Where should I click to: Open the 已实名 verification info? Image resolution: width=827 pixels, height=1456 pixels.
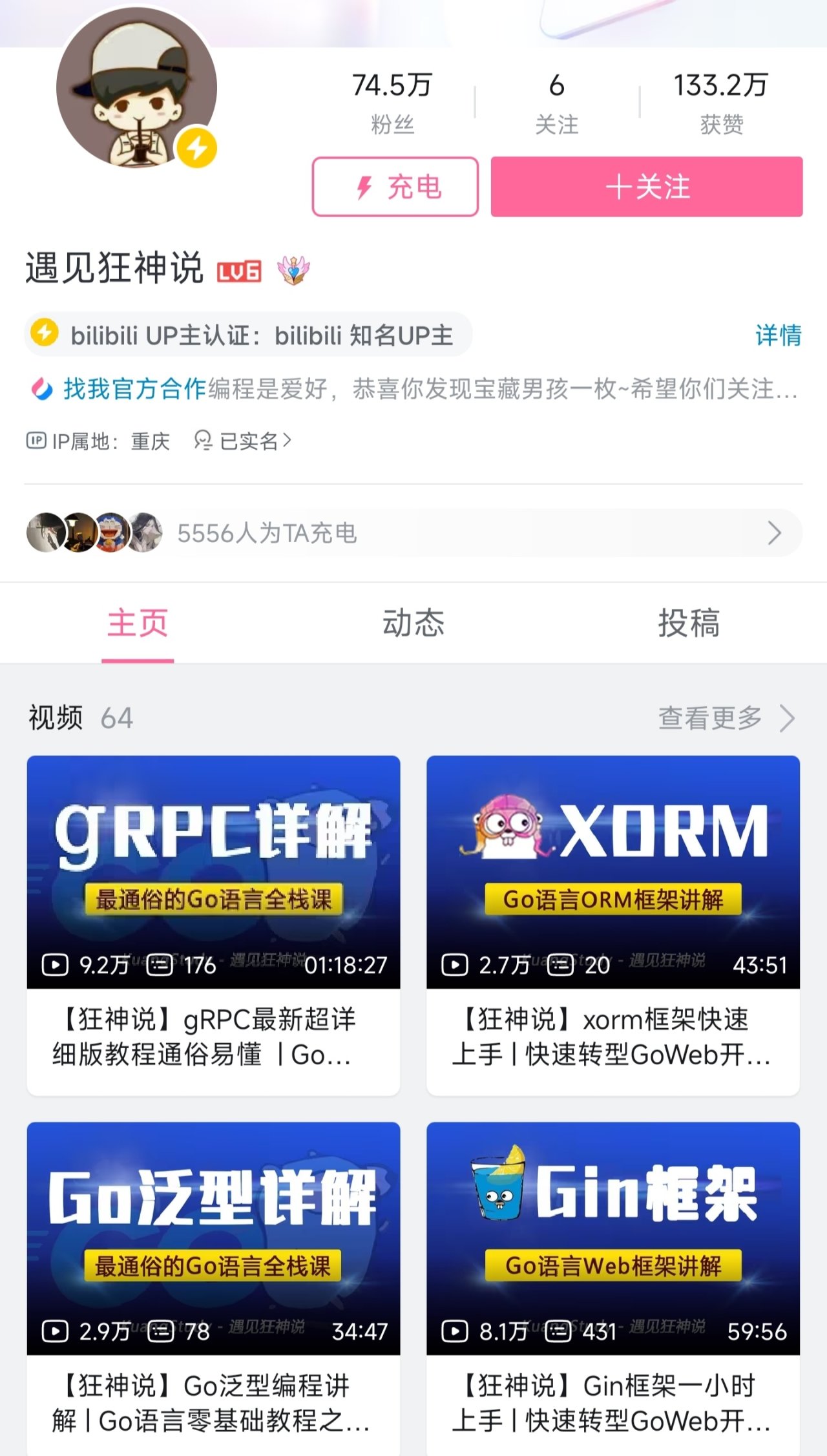pos(244,441)
